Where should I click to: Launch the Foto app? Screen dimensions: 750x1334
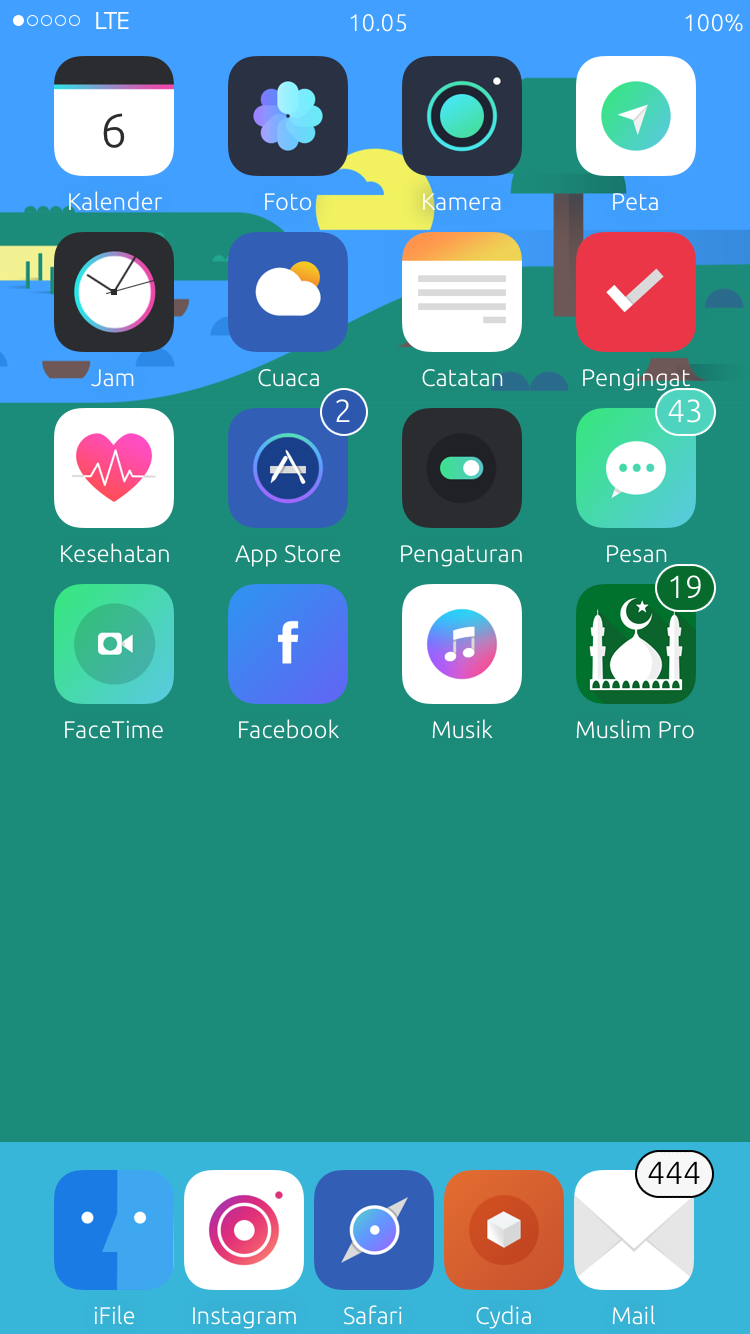(288, 116)
